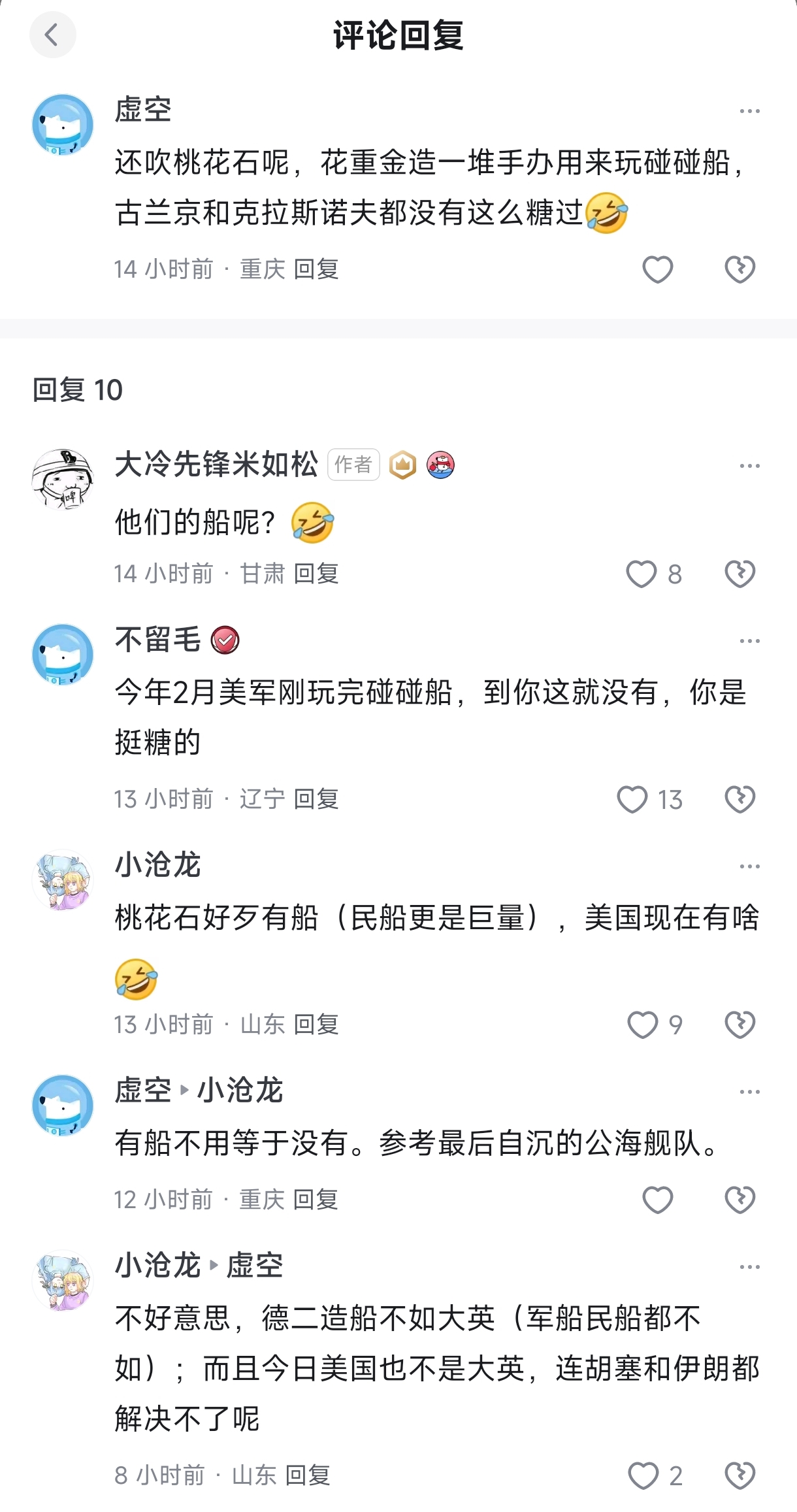This screenshot has width=797, height=1512.
Task: Reply to 虚空's 12 小时前 comment
Action: click(316, 1200)
